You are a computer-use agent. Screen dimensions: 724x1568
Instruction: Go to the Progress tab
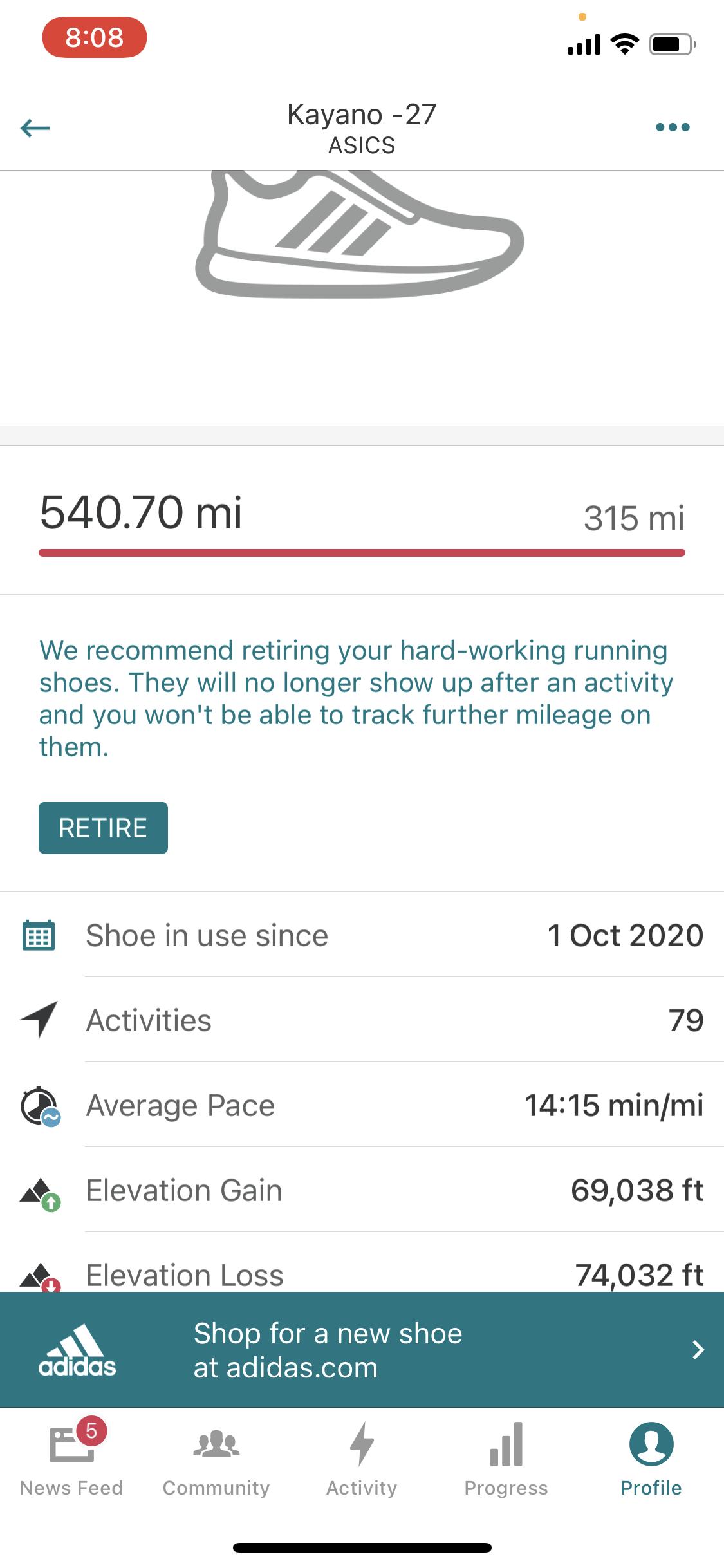[506, 1458]
